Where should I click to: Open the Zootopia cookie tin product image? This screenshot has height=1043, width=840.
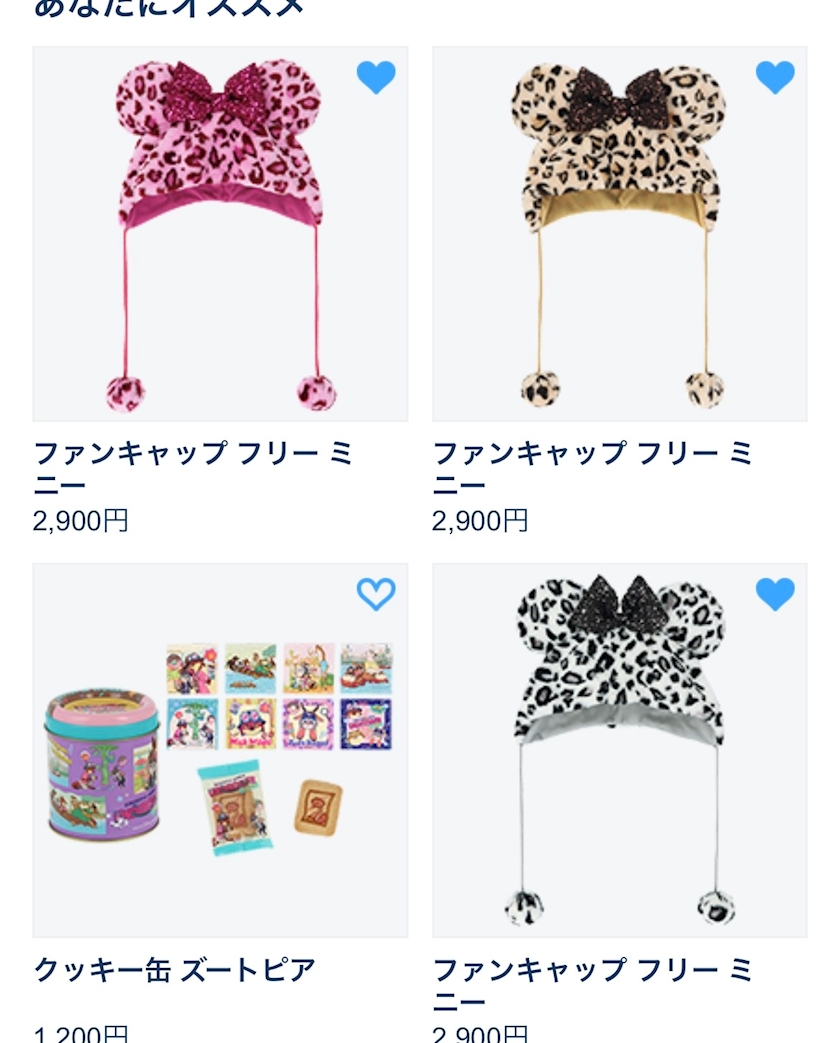click(220, 750)
